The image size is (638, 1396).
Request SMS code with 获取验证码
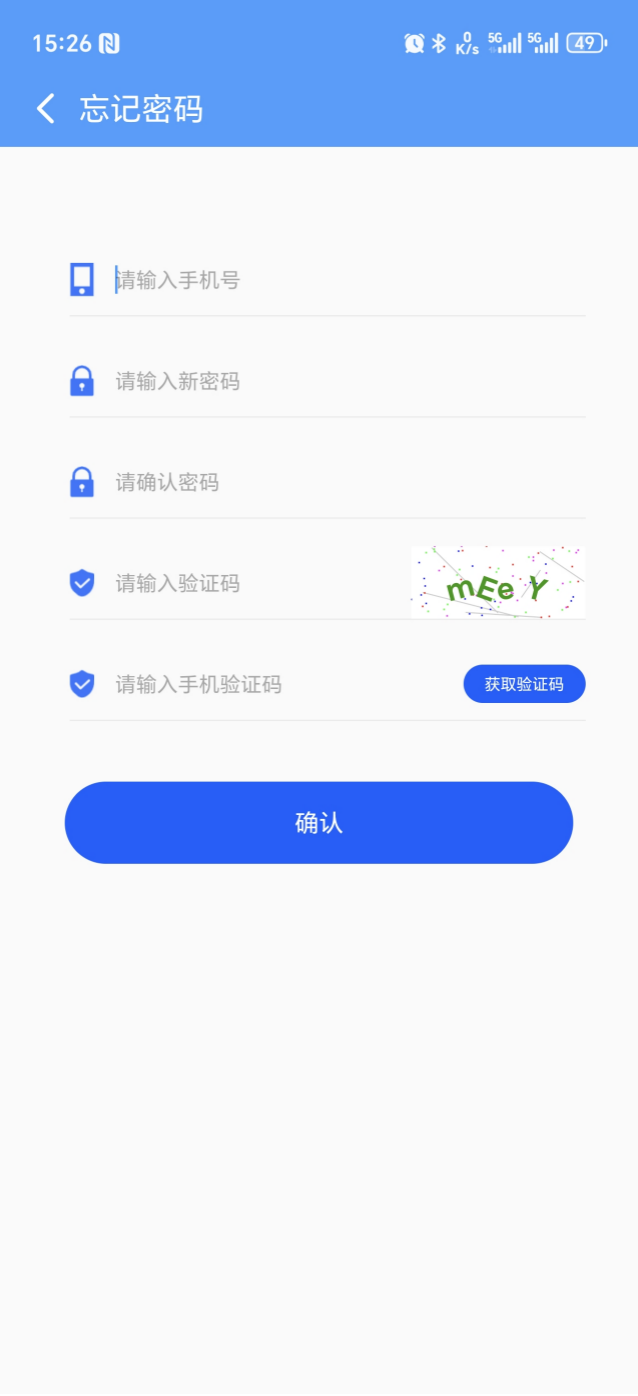tap(524, 685)
